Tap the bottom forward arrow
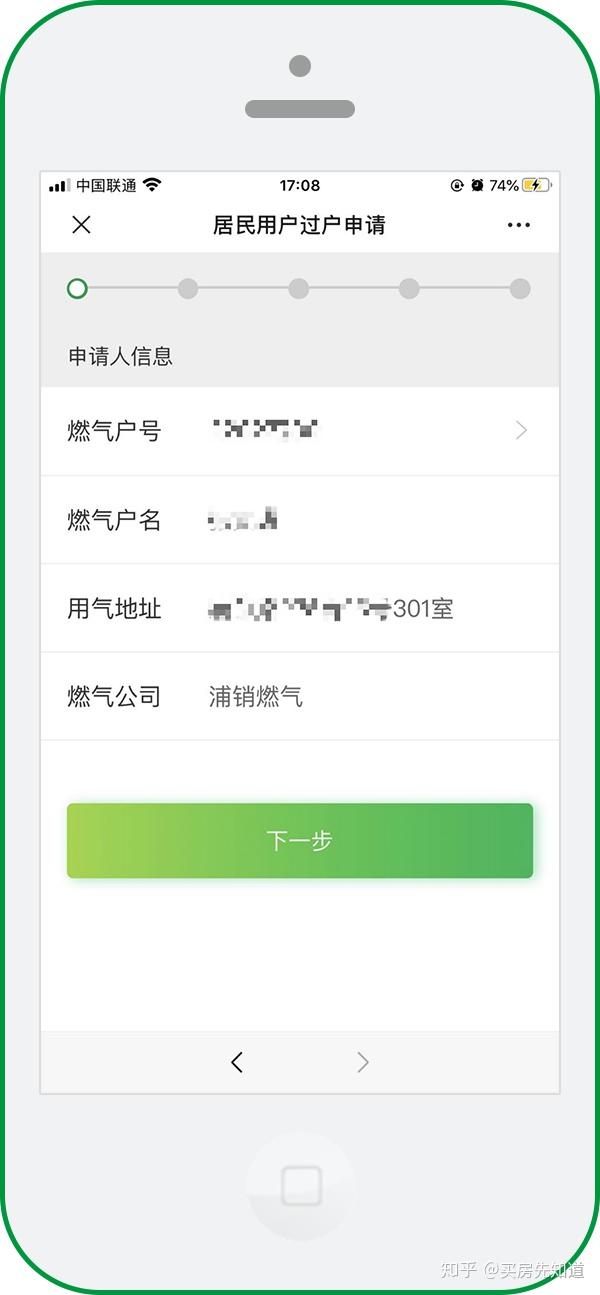This screenshot has width=600, height=1295. (363, 1062)
